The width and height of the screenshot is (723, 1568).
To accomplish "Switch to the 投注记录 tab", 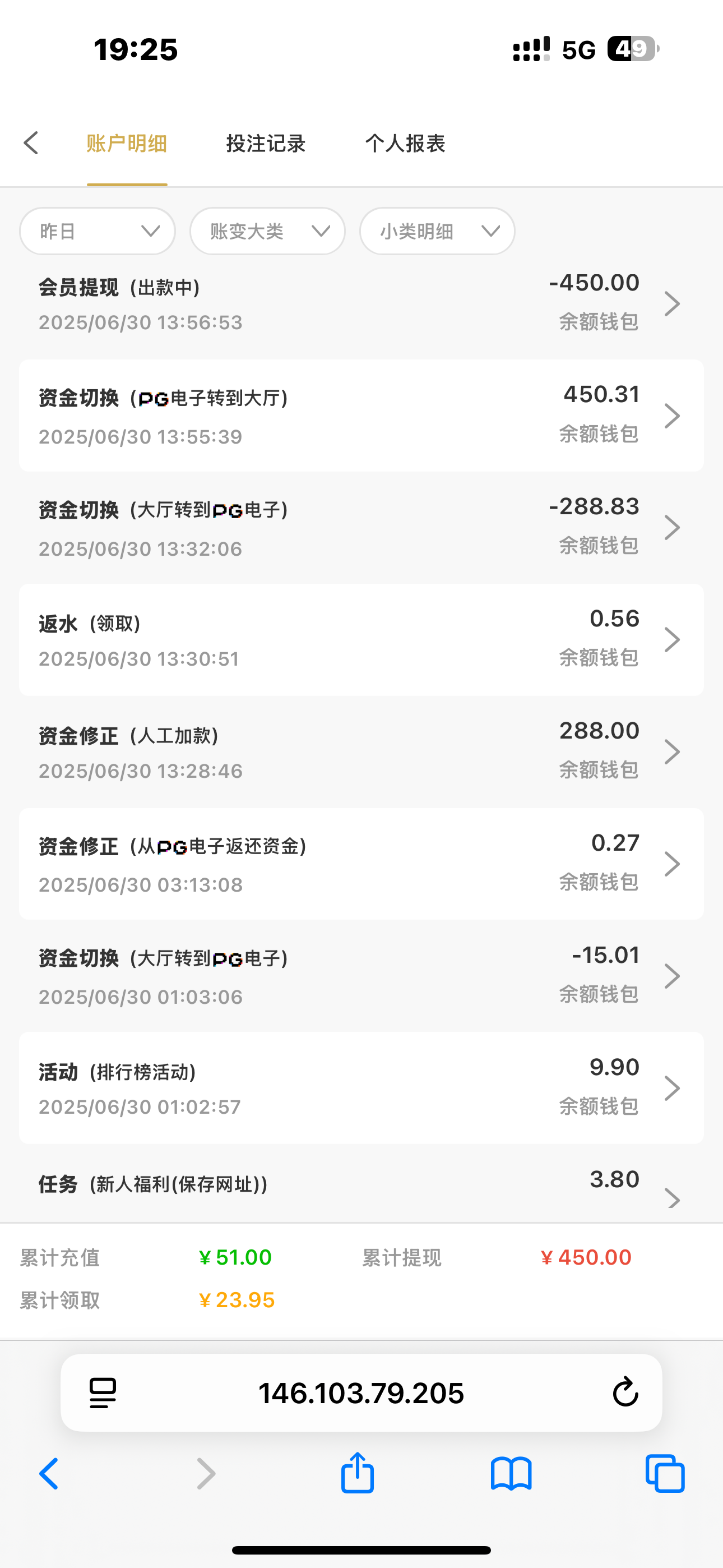I will click(265, 144).
